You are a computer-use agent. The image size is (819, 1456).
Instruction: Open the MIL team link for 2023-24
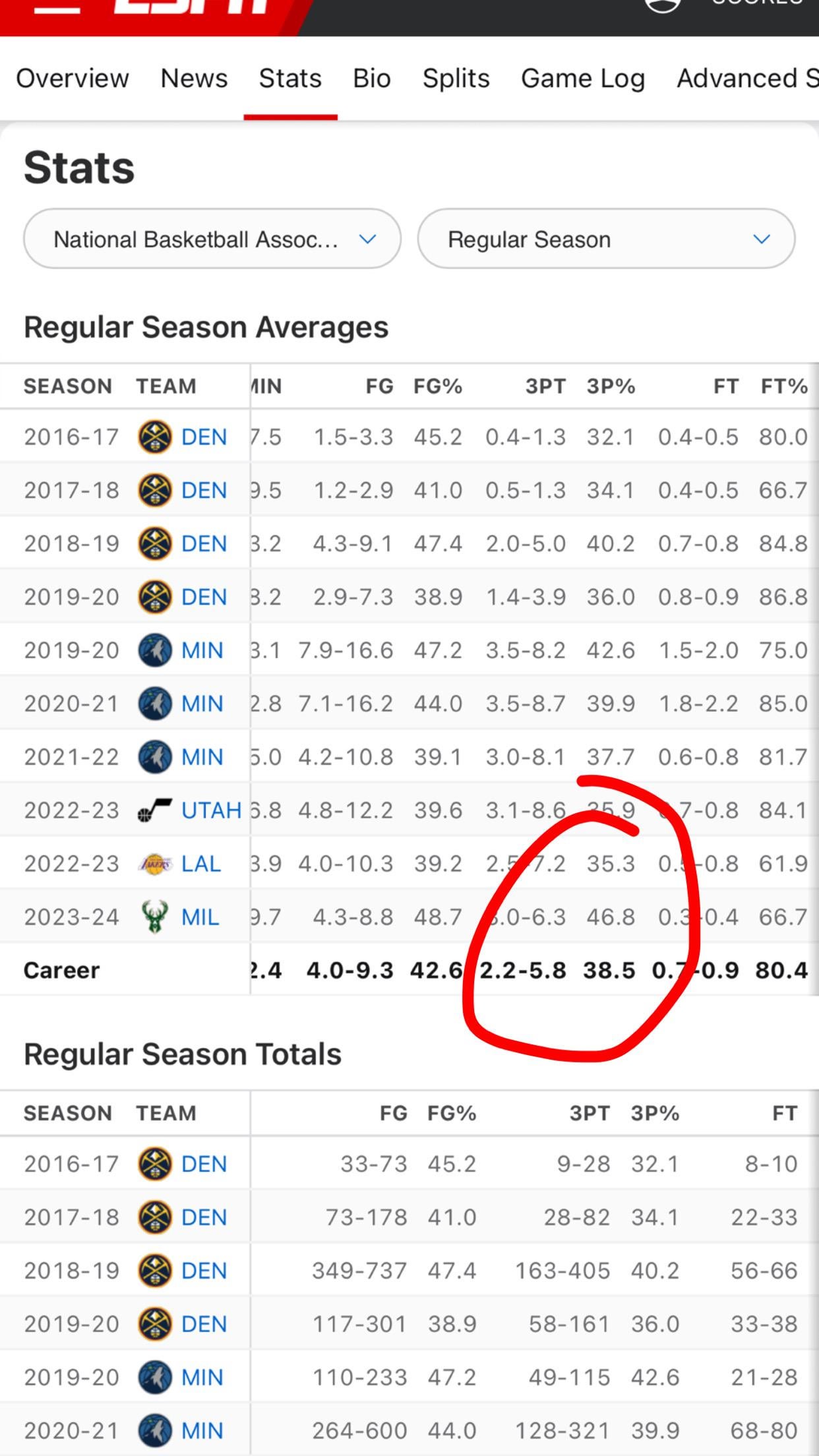pos(200,917)
